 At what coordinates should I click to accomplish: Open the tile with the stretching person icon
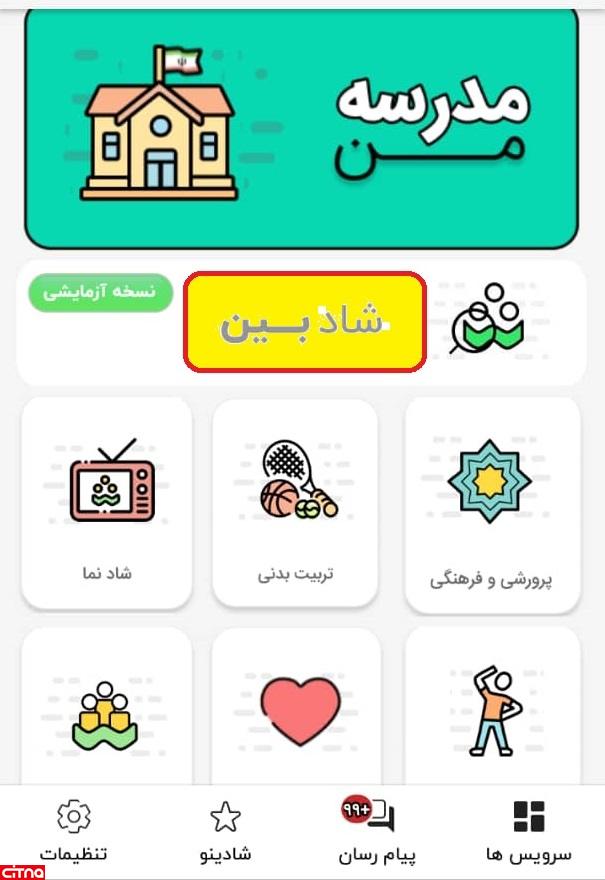(x=492, y=710)
